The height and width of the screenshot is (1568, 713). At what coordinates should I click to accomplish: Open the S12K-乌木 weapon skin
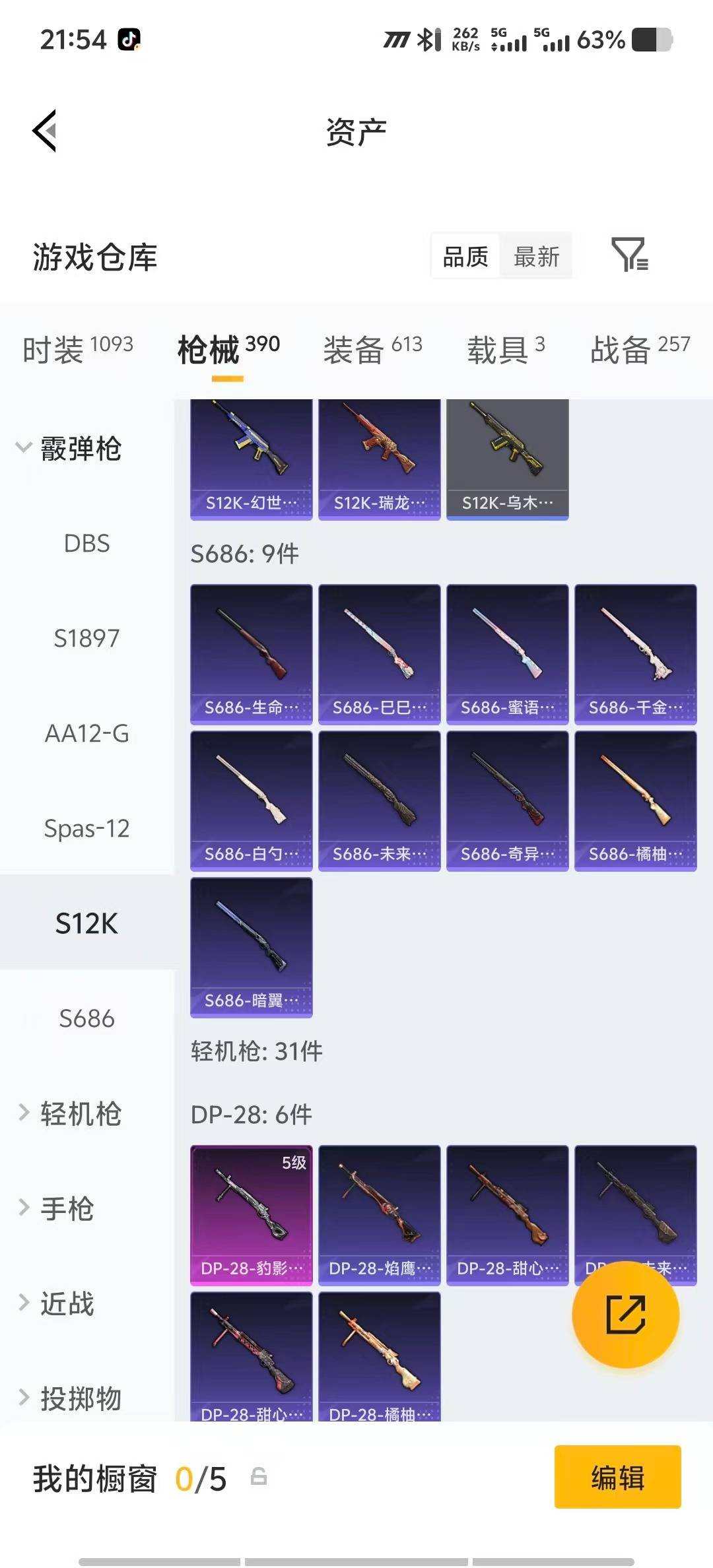[506, 452]
